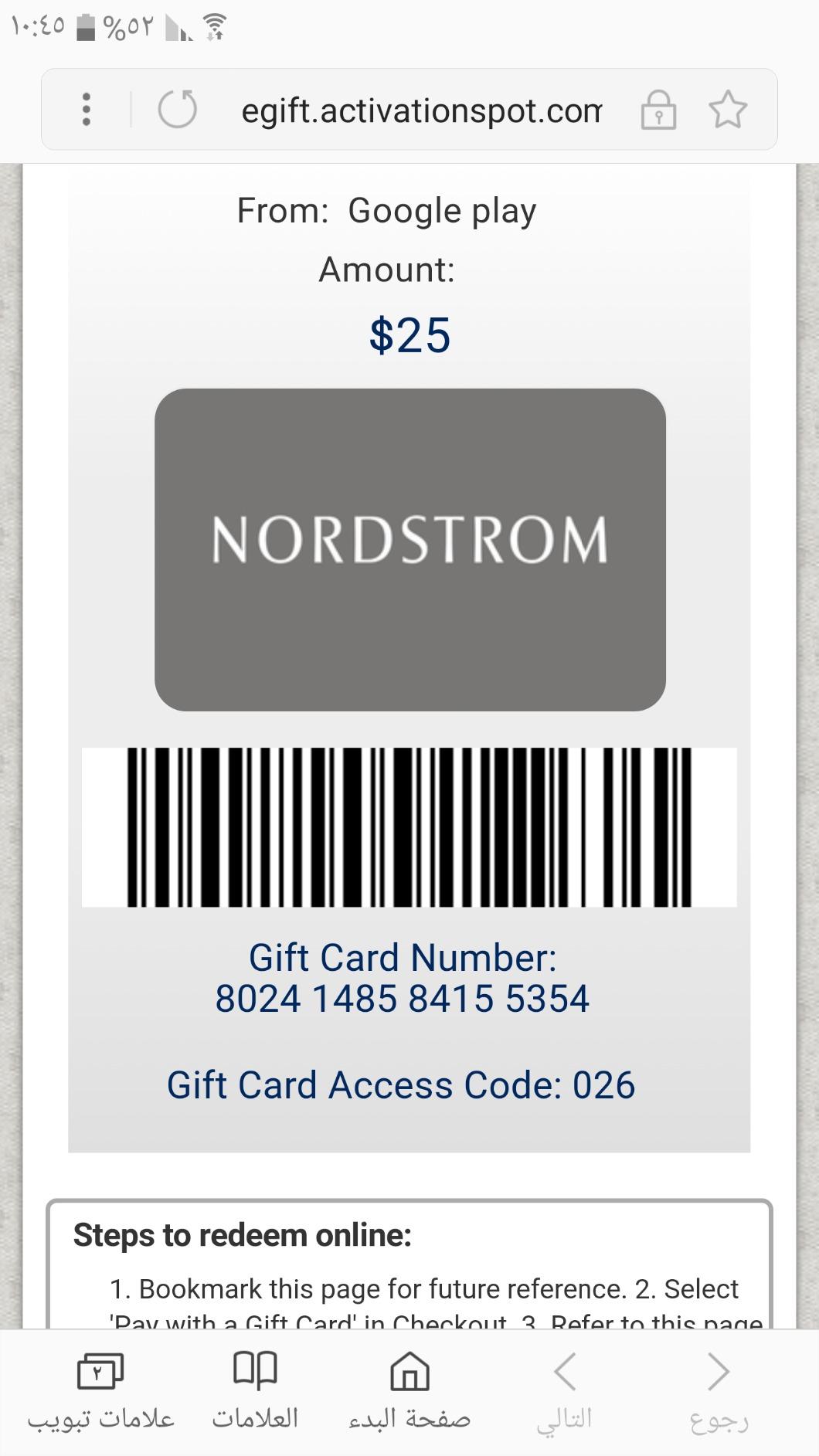Tap the barcode on the gift card
The height and width of the screenshot is (1456, 819).
pyautogui.click(x=411, y=826)
